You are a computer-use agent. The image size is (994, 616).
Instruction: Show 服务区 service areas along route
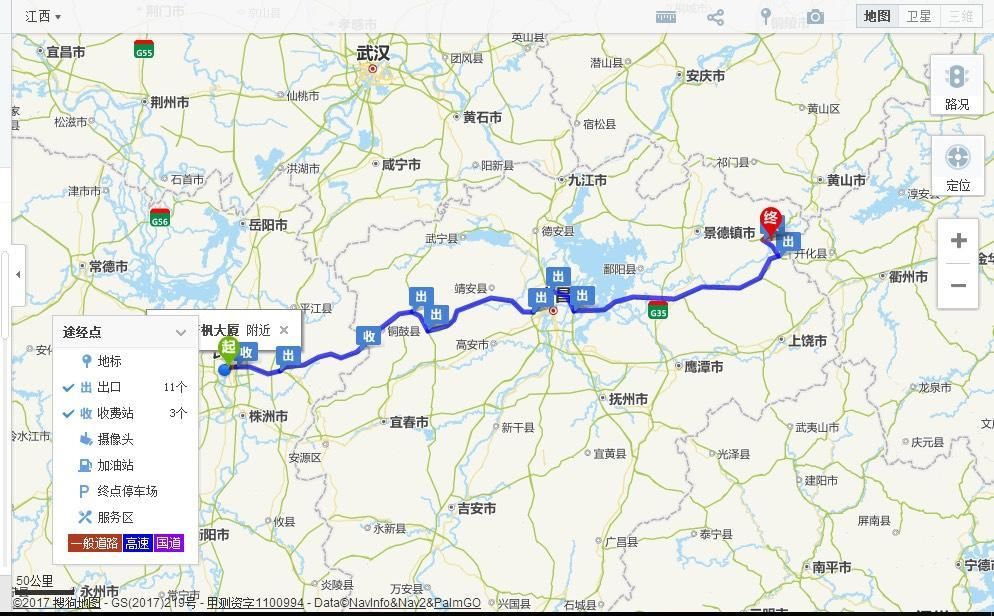coord(114,517)
